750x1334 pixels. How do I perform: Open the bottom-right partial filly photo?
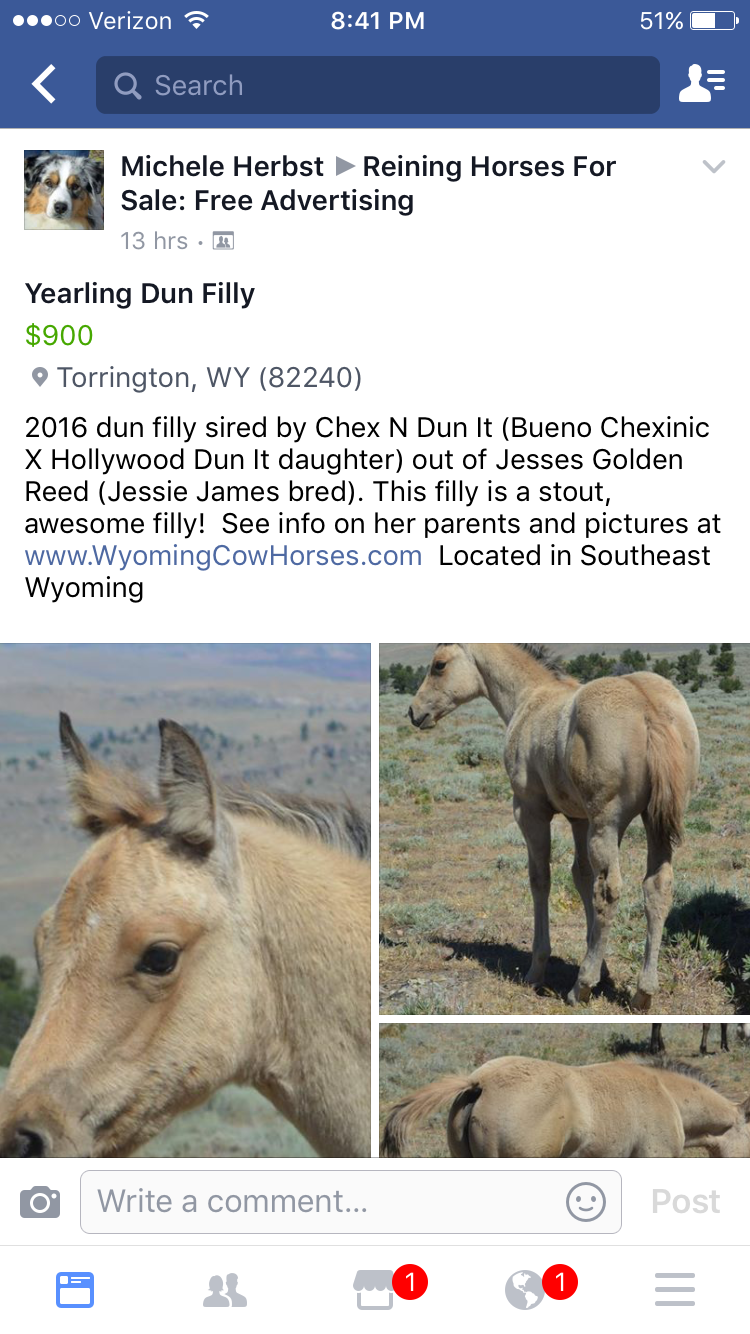(564, 1090)
